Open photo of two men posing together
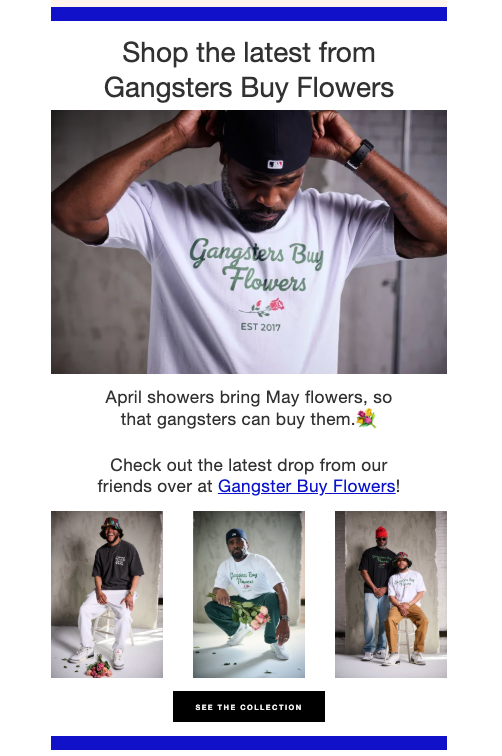This screenshot has height=756, width=502. pyautogui.click(x=391, y=594)
